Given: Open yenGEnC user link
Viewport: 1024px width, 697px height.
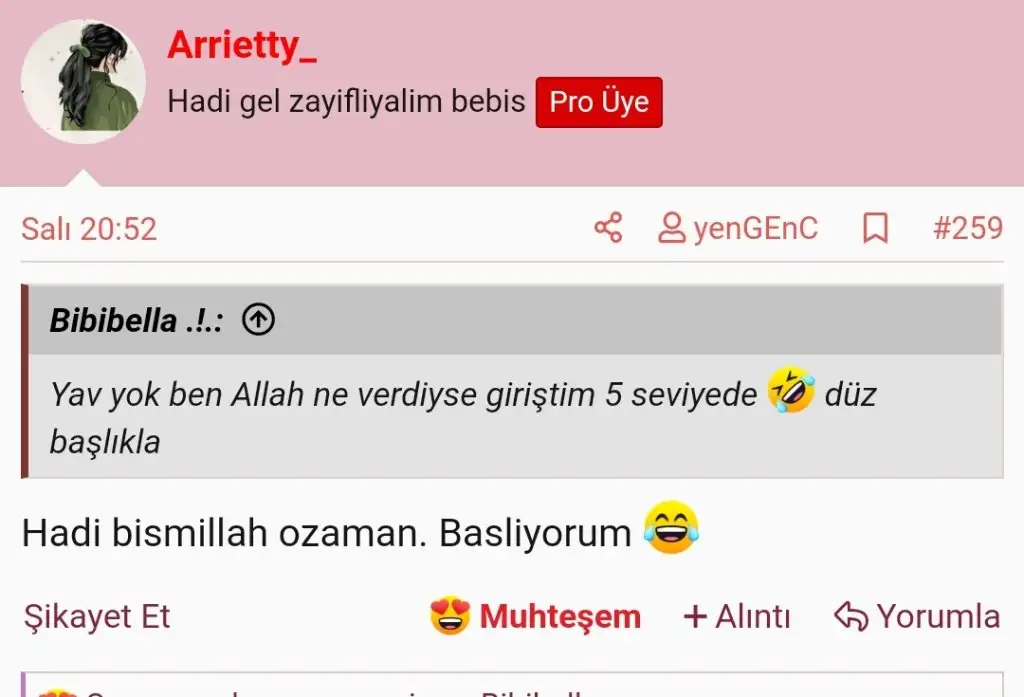Looking at the screenshot, I should click(x=738, y=228).
